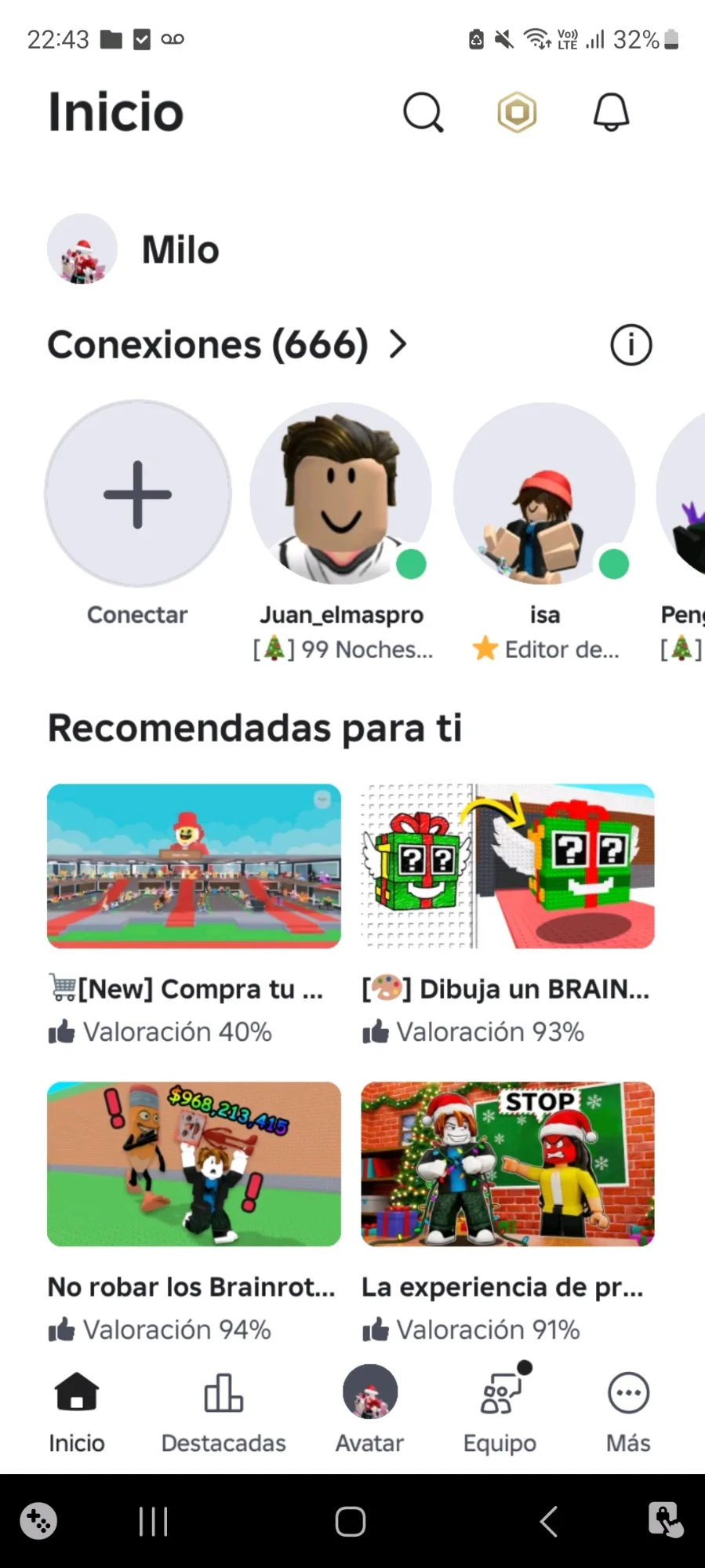Switch to the Destacadas tab
Screen dimensions: 705x1568
(223, 1409)
